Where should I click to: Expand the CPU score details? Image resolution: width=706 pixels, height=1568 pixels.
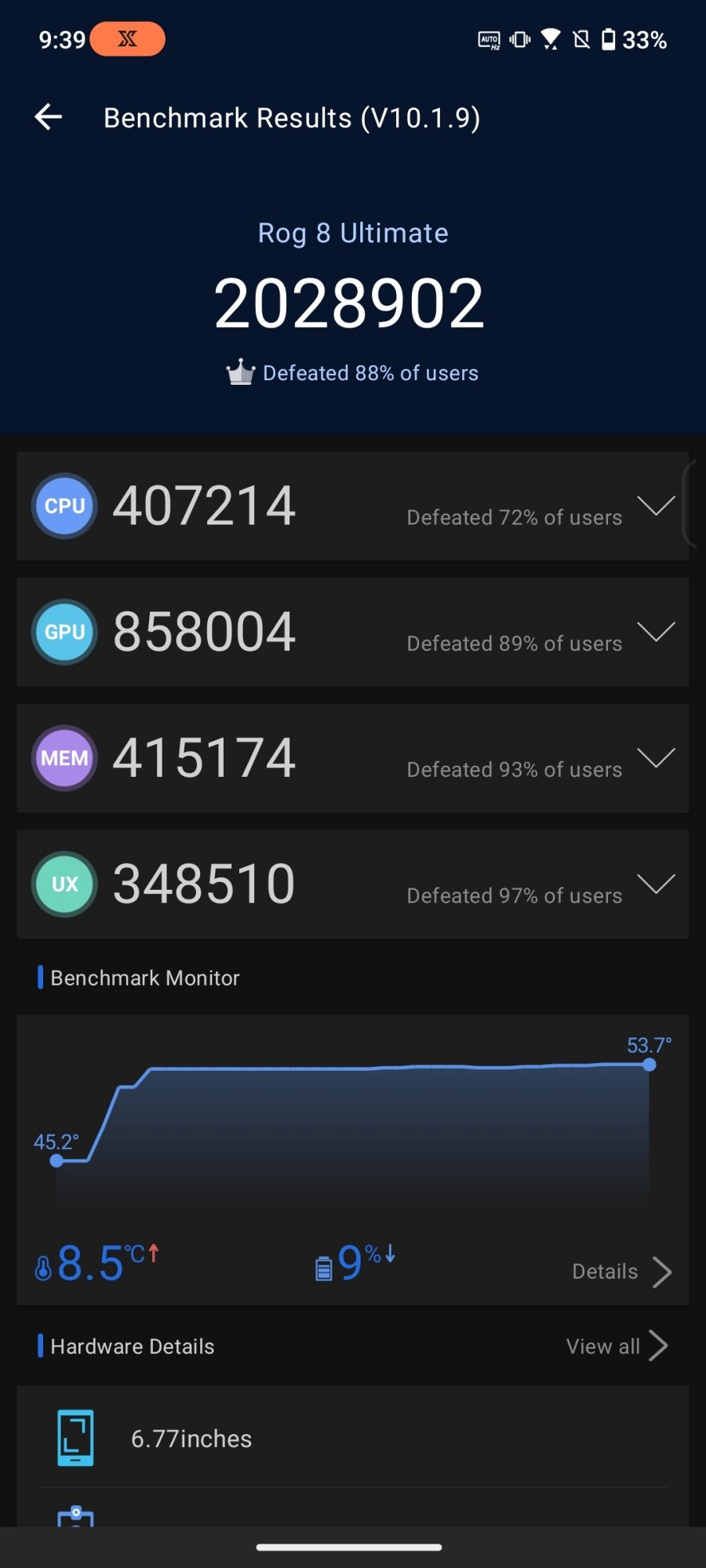coord(656,506)
